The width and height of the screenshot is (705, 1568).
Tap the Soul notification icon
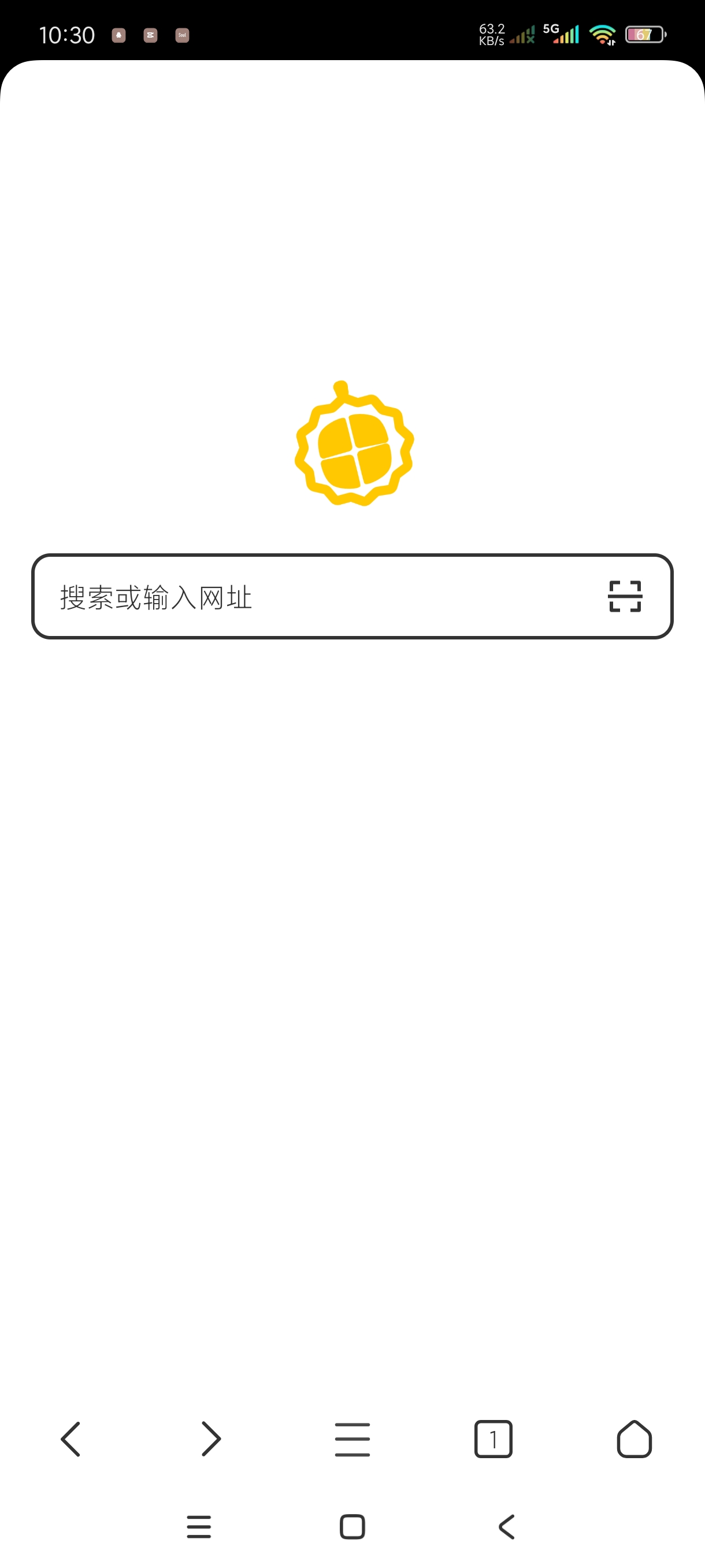pos(181,35)
